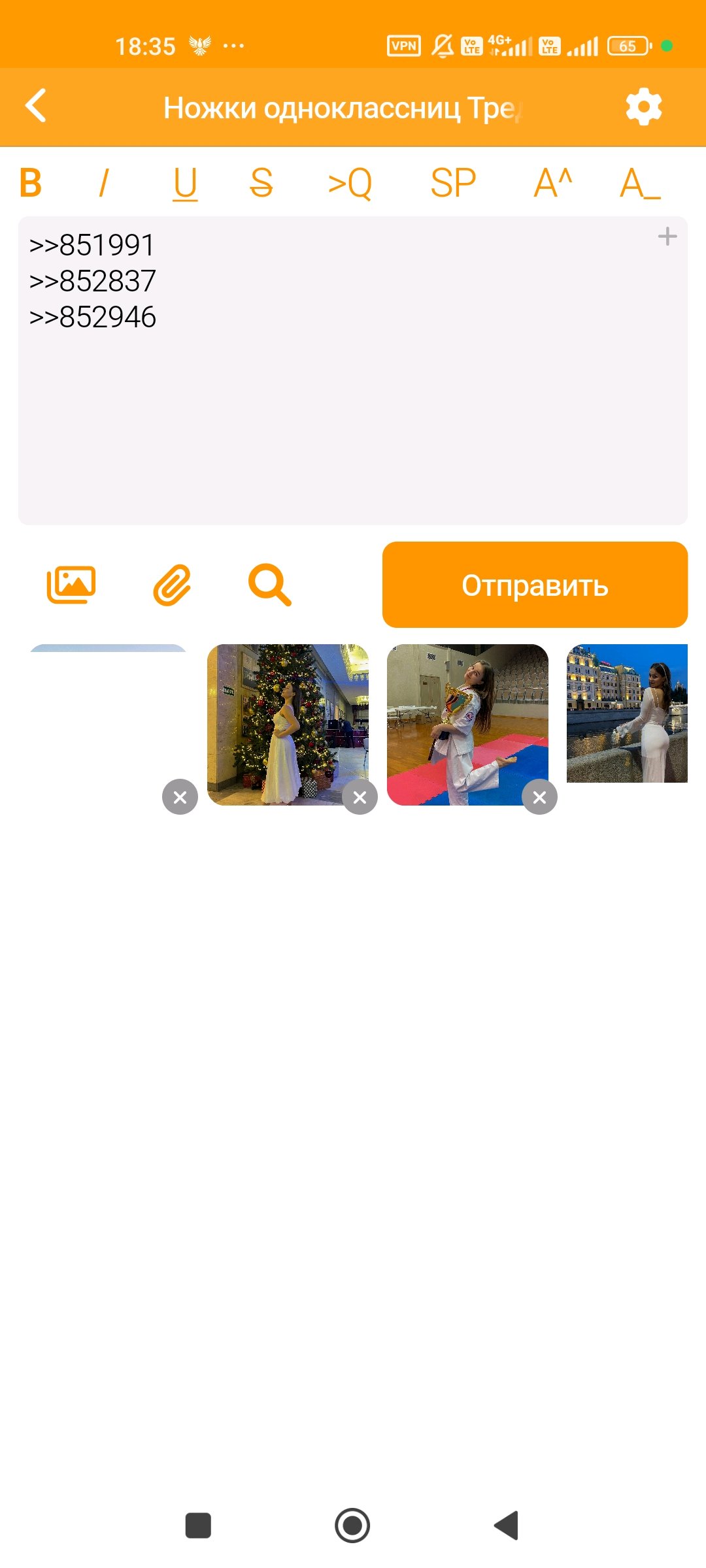Remove the Christmas tree photo attachment

[360, 797]
